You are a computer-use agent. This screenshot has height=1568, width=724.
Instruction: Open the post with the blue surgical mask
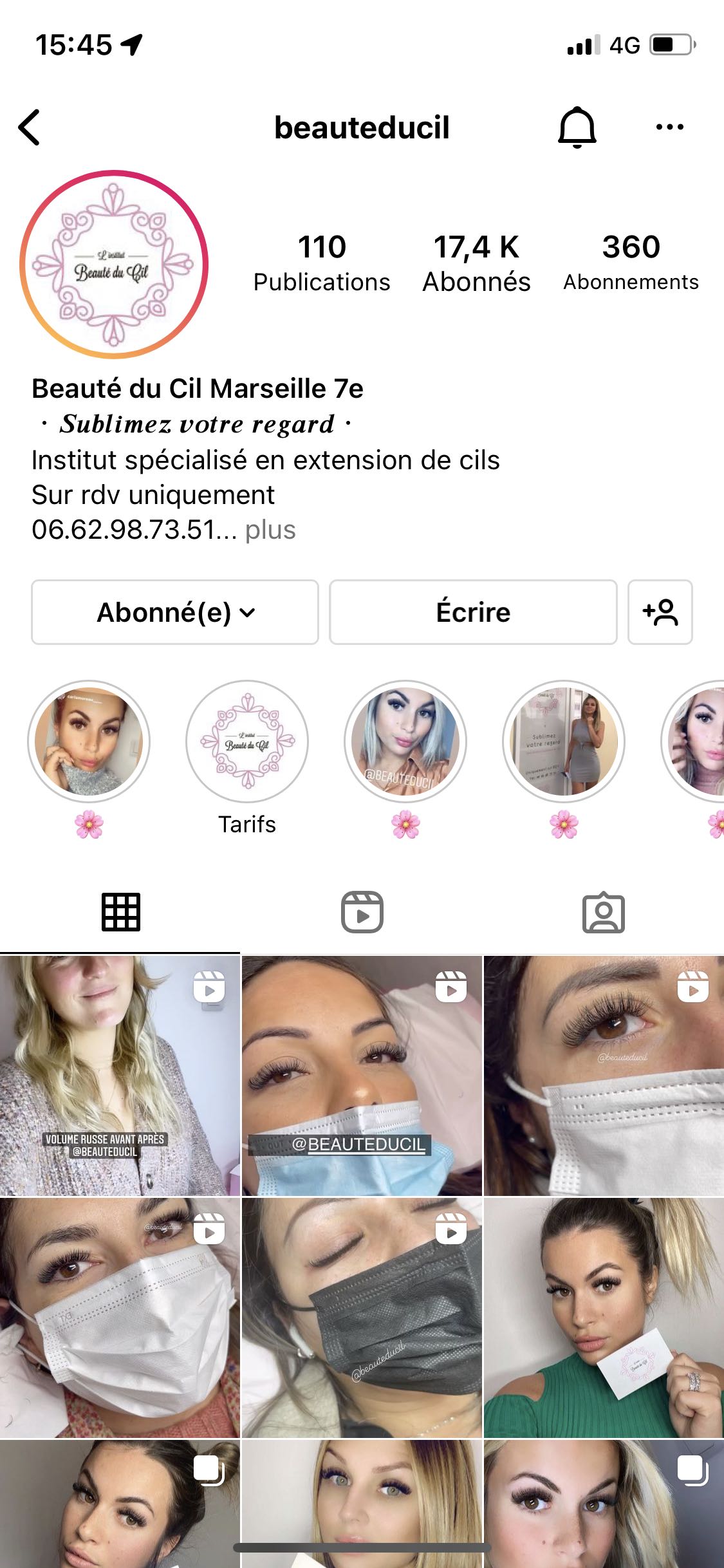[x=362, y=1076]
